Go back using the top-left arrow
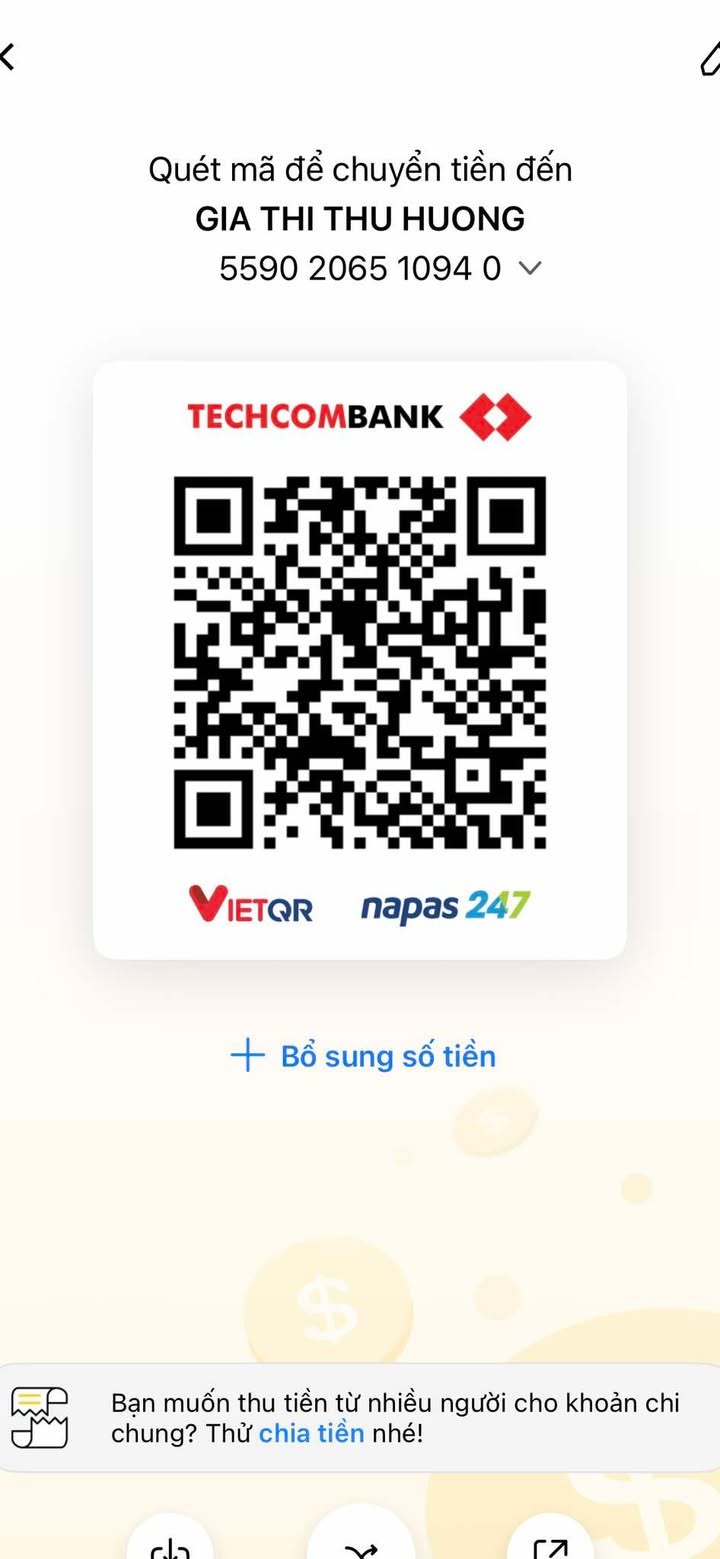 click(8, 57)
